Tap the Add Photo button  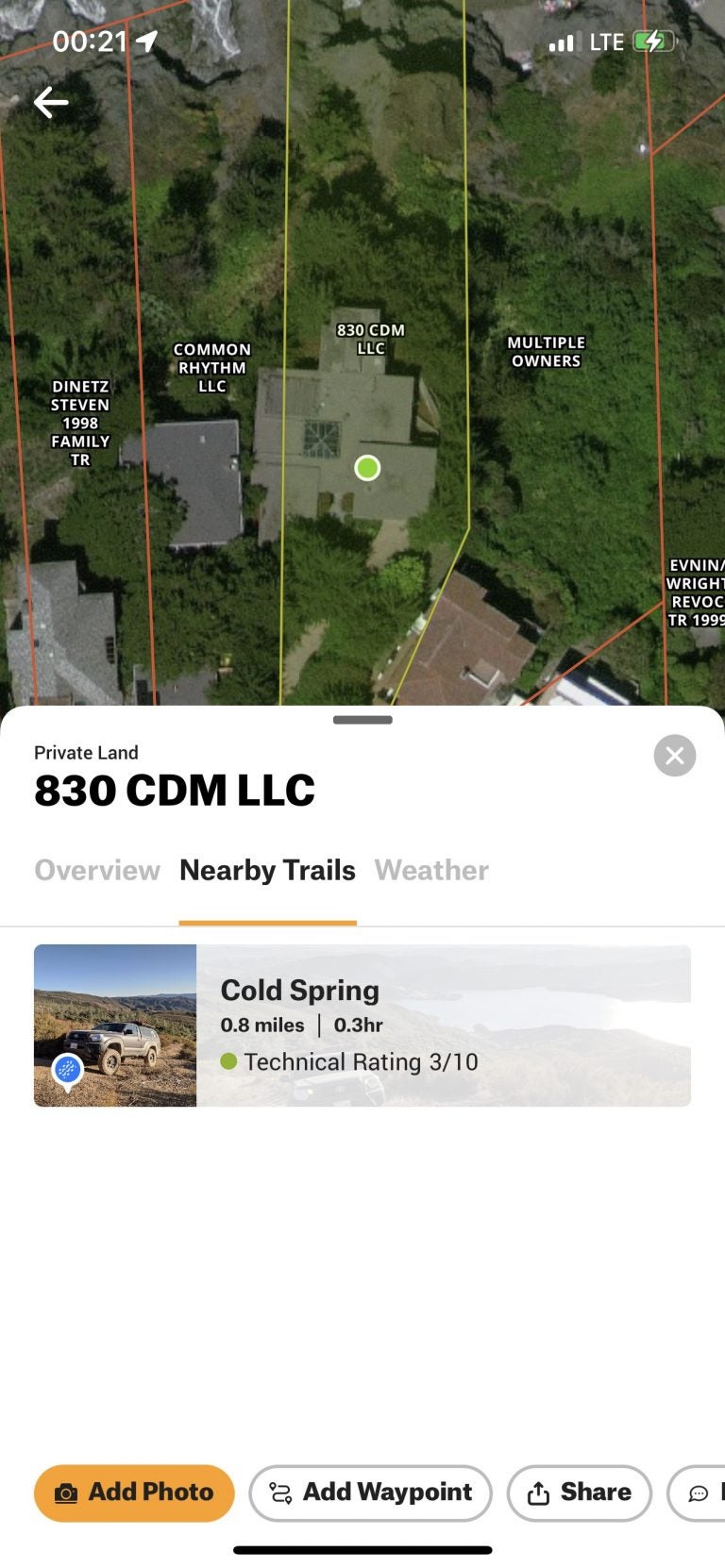[134, 1493]
